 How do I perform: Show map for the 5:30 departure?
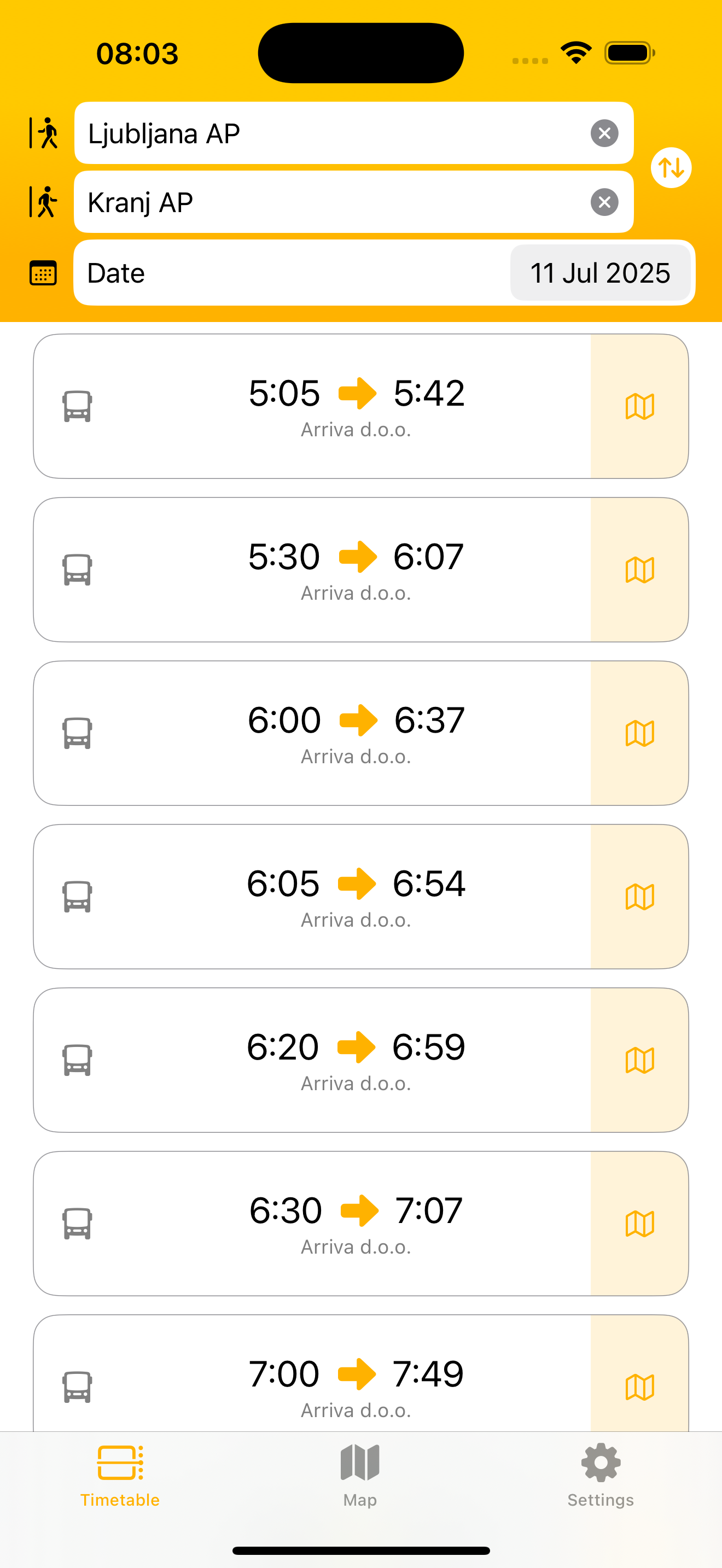[x=639, y=570]
